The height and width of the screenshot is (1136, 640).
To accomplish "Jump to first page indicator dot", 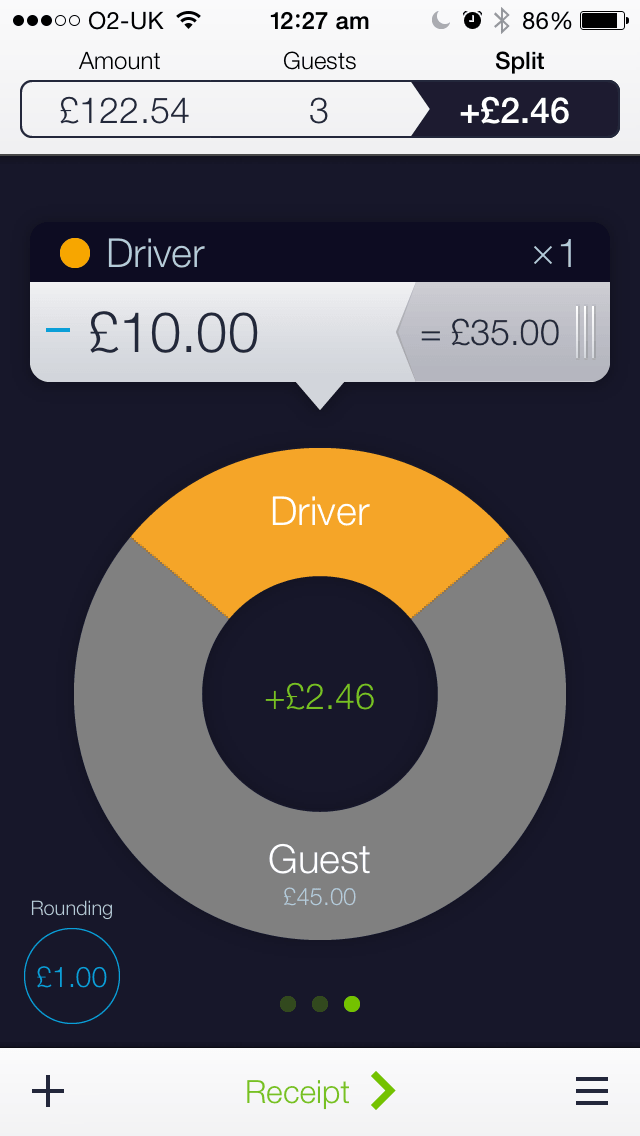I will point(288,1003).
